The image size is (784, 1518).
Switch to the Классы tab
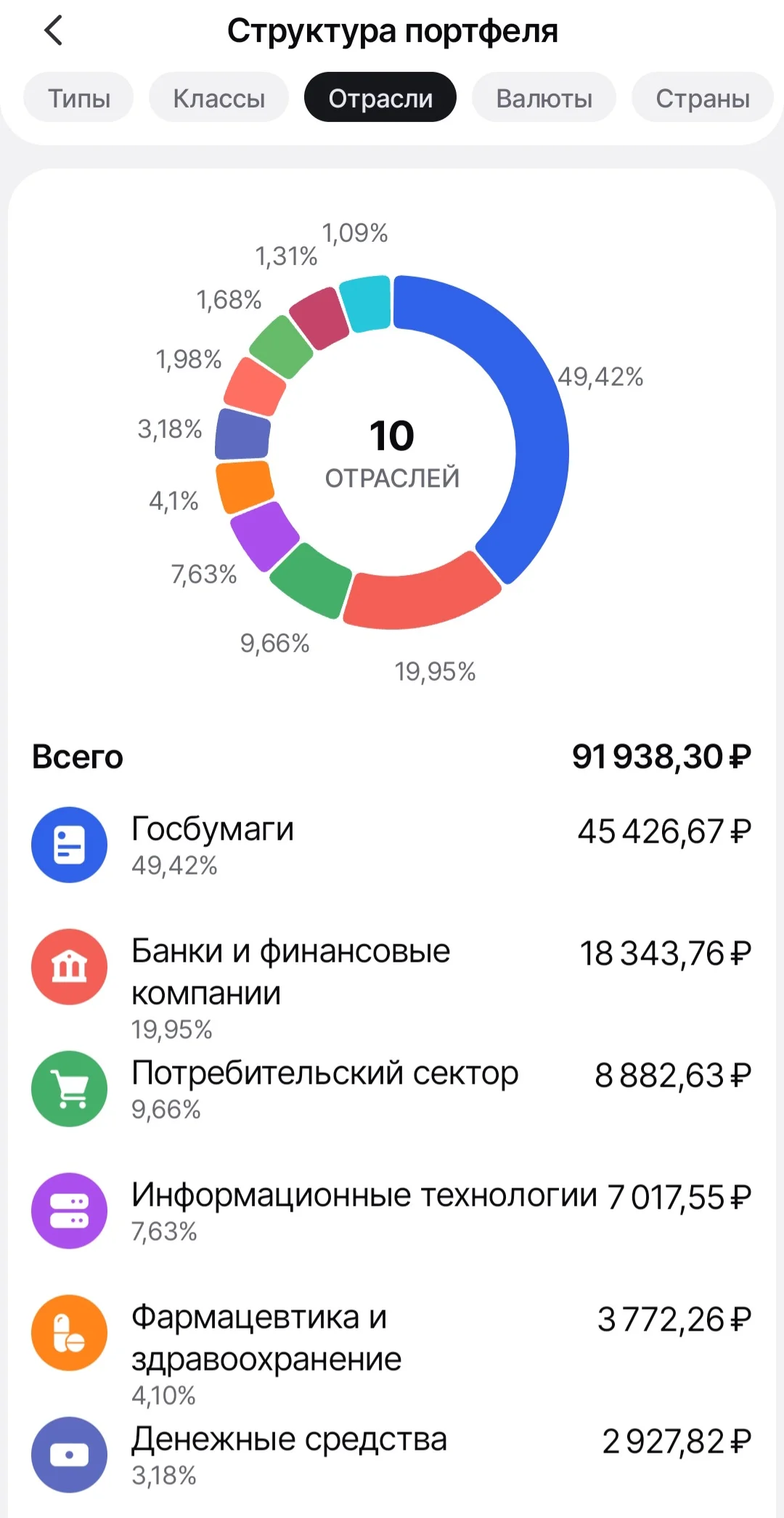[x=219, y=97]
